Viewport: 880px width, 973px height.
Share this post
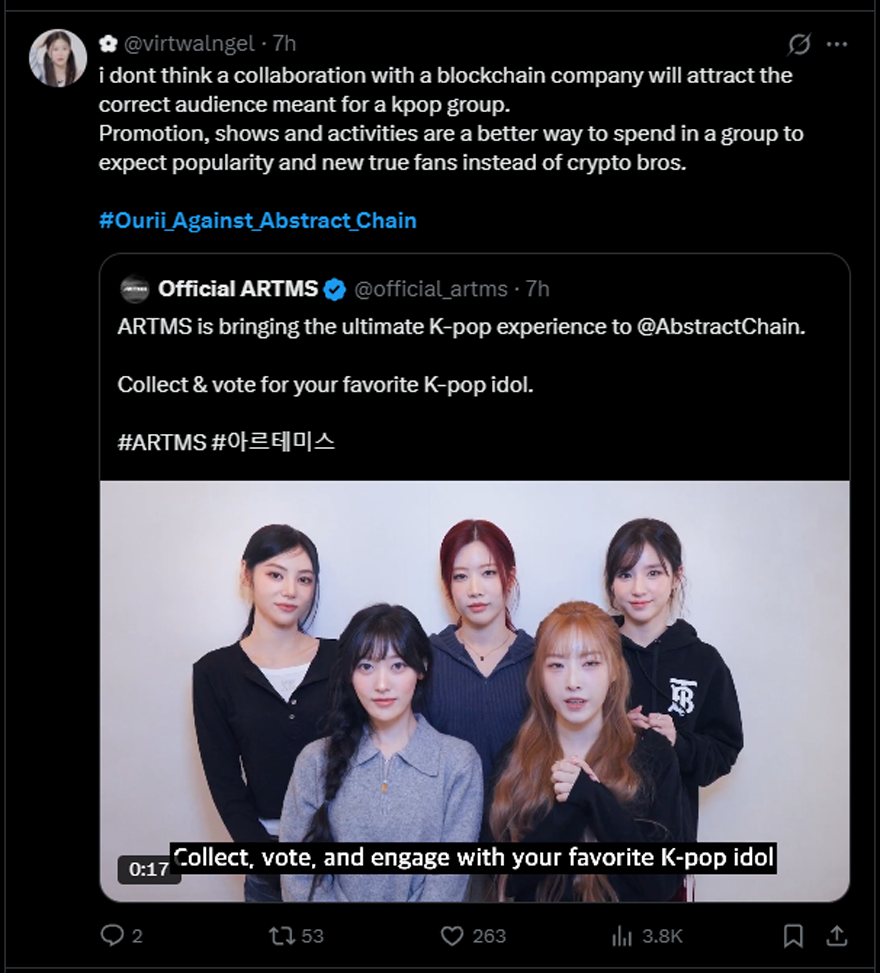[x=836, y=935]
